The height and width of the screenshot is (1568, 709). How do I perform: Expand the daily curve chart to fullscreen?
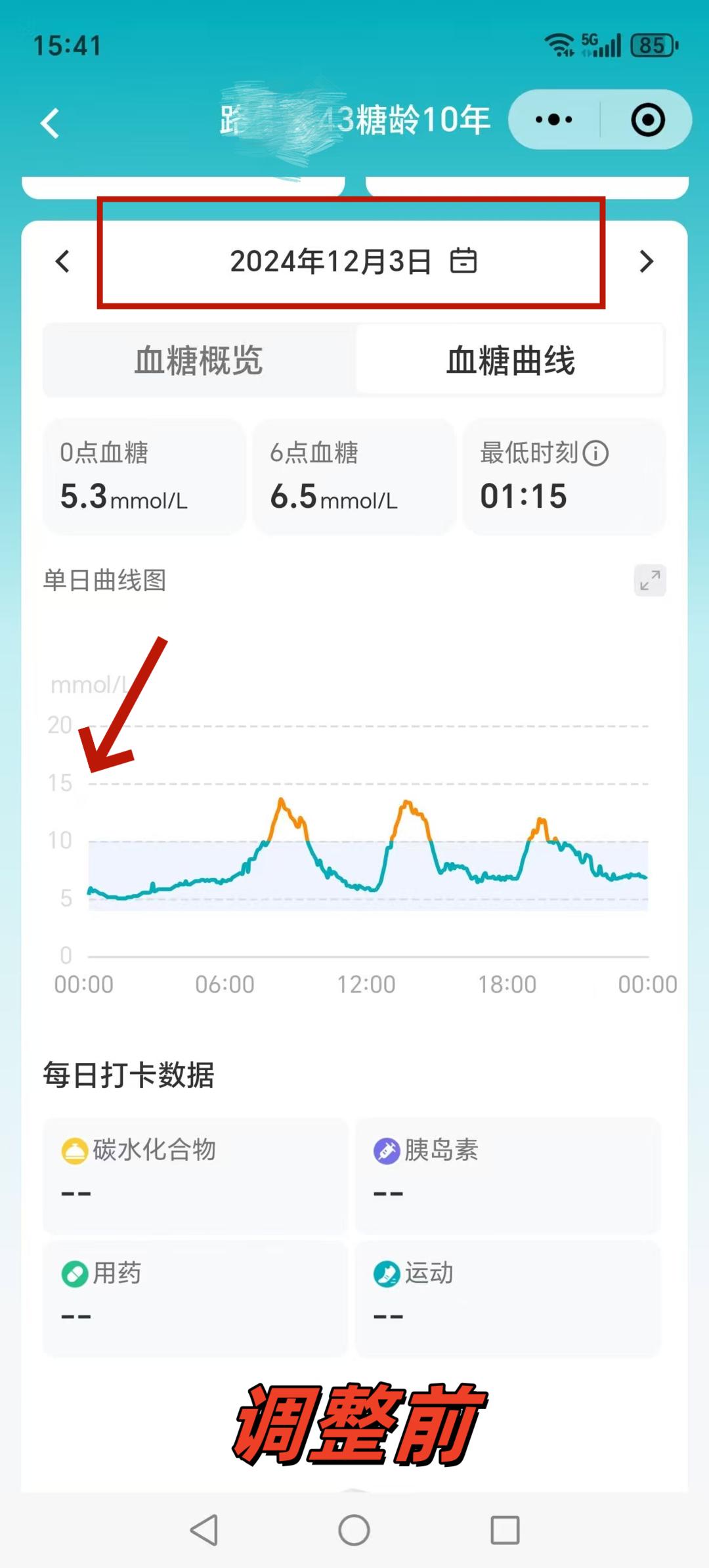[649, 580]
